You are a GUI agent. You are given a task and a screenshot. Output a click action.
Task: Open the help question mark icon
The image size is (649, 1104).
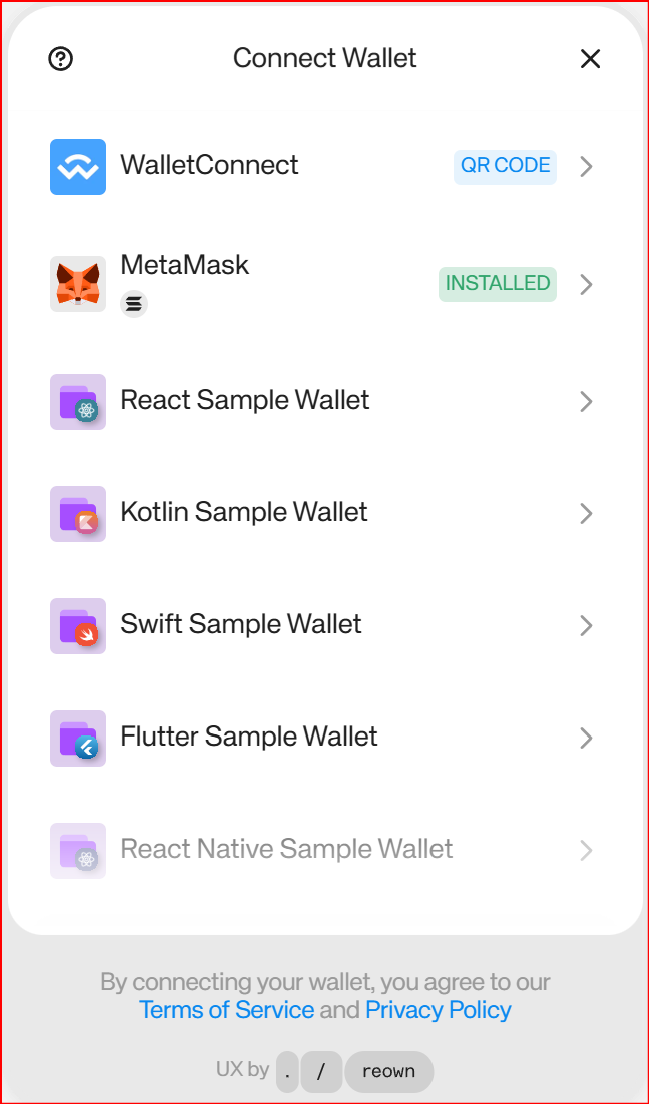61,59
